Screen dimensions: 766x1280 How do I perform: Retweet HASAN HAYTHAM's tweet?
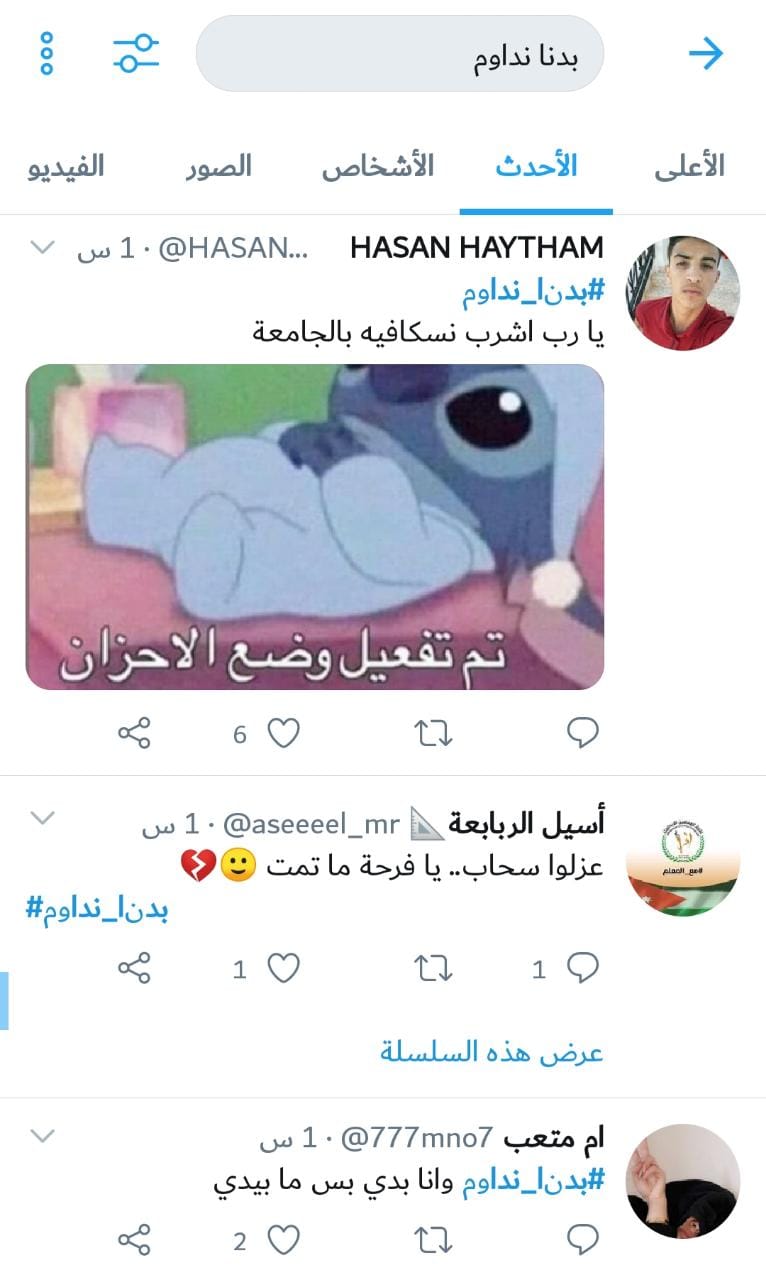coord(434,734)
